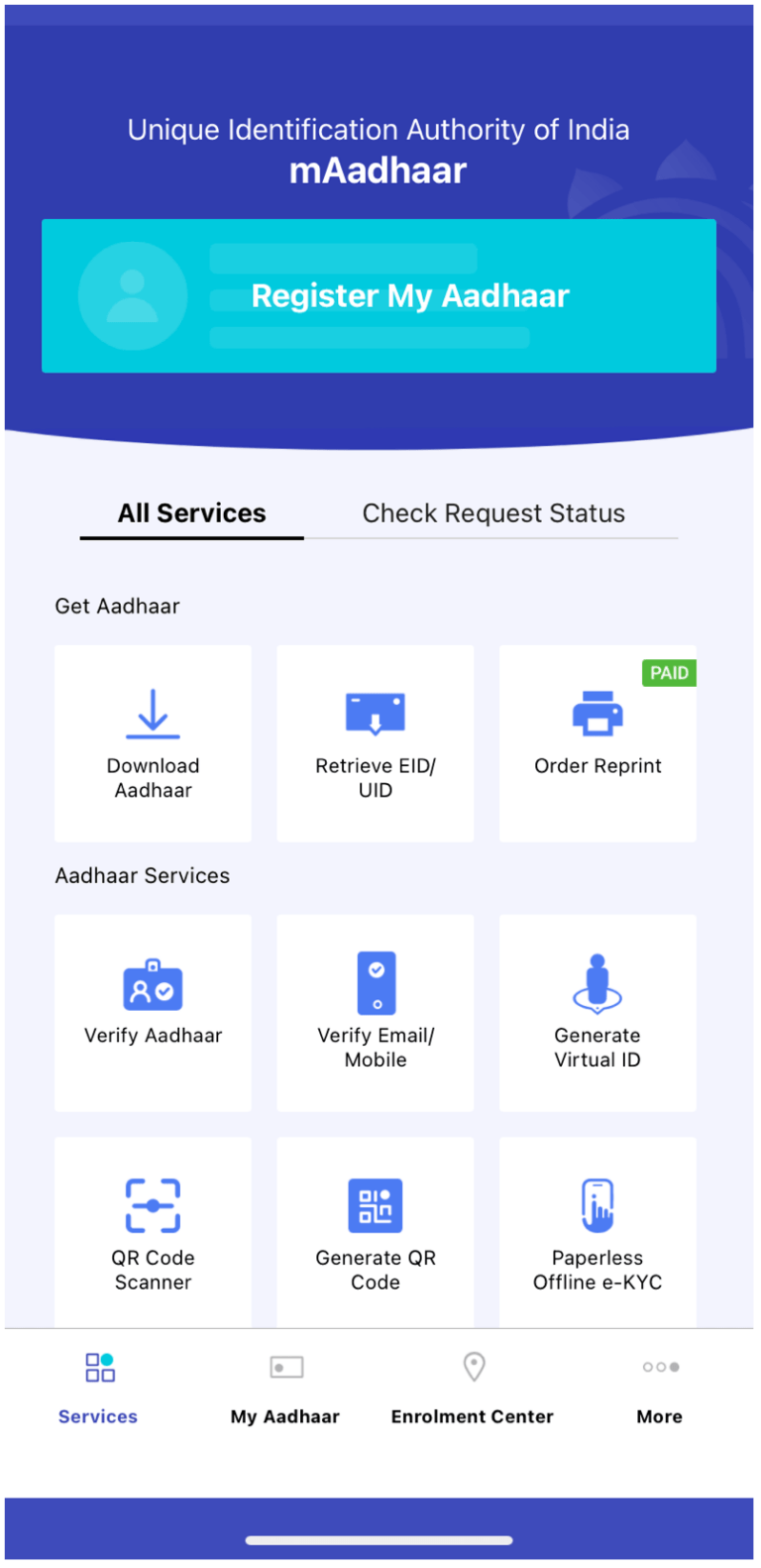The image size is (761, 1568).
Task: Open My Aadhaar card icon
Action: (285, 1367)
